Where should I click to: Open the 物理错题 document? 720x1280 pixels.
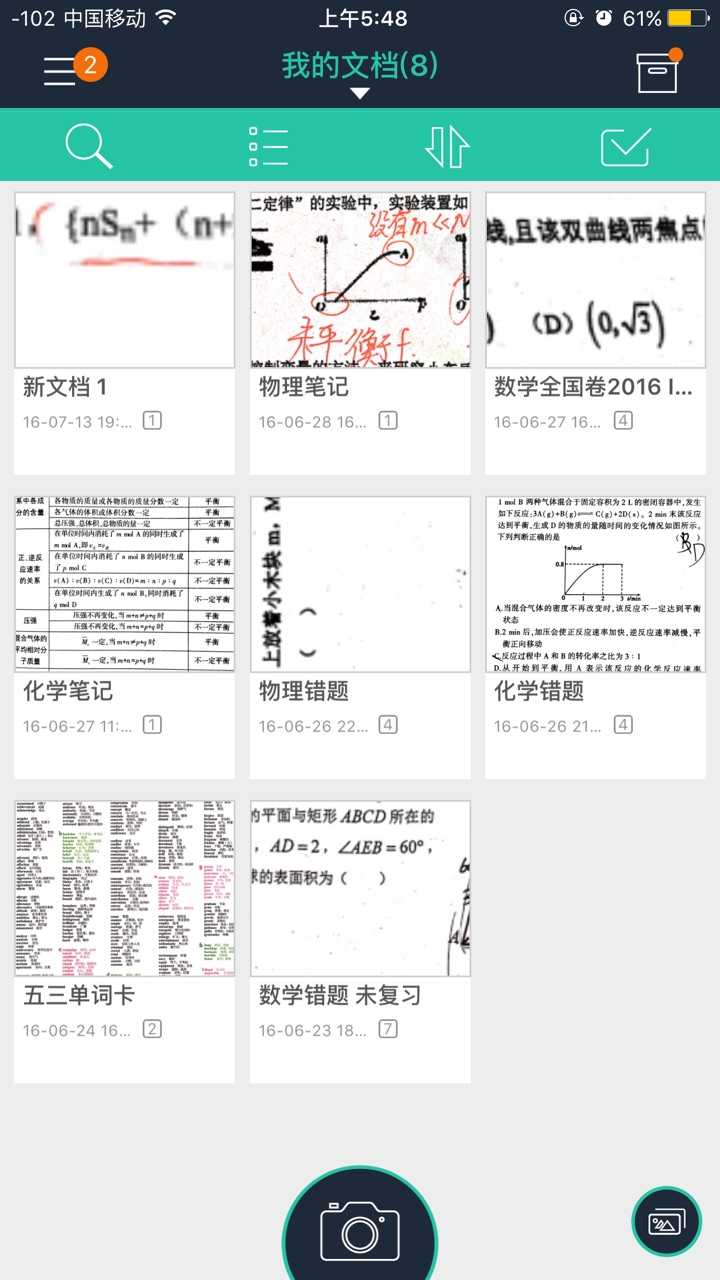click(x=360, y=637)
